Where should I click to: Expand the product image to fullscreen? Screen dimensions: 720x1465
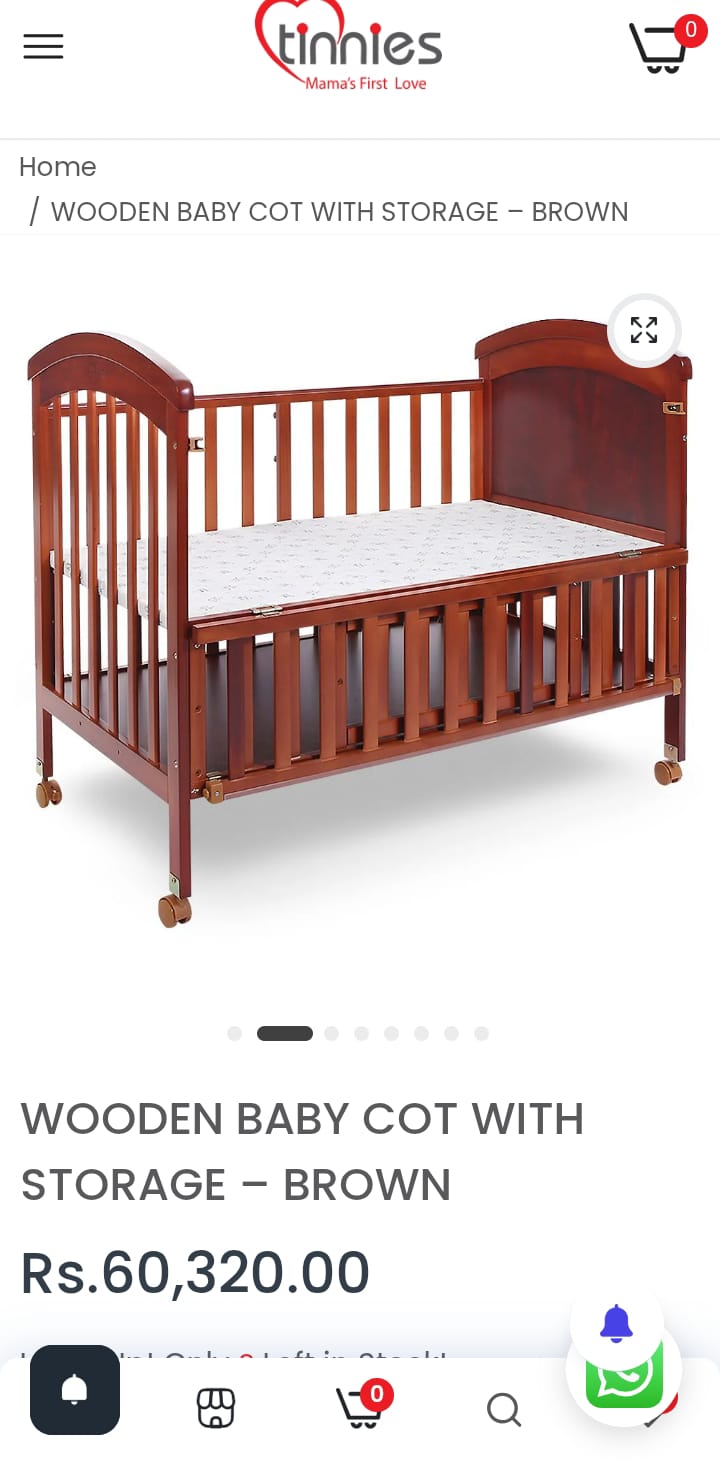(644, 330)
